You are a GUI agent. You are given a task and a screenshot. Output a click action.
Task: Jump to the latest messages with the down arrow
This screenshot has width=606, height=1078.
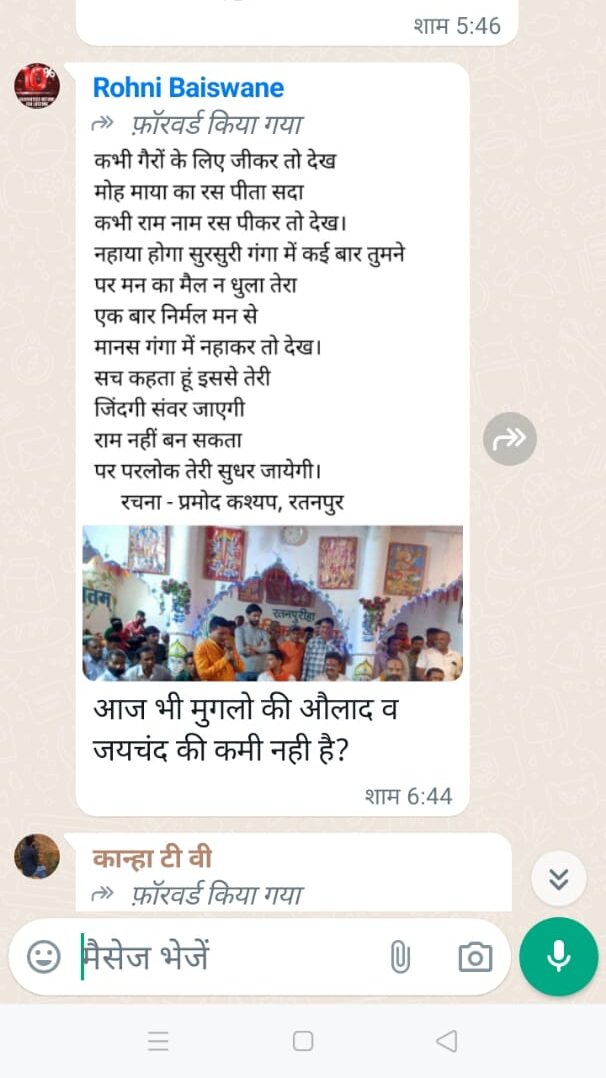558,879
